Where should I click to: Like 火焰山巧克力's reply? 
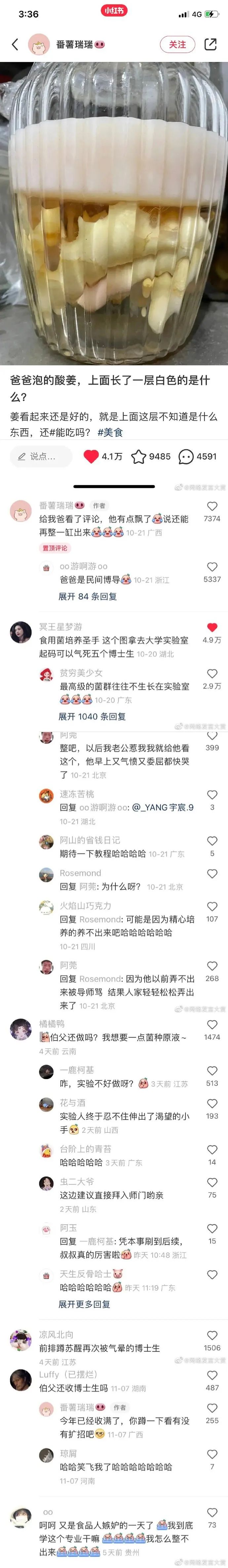click(x=212, y=907)
